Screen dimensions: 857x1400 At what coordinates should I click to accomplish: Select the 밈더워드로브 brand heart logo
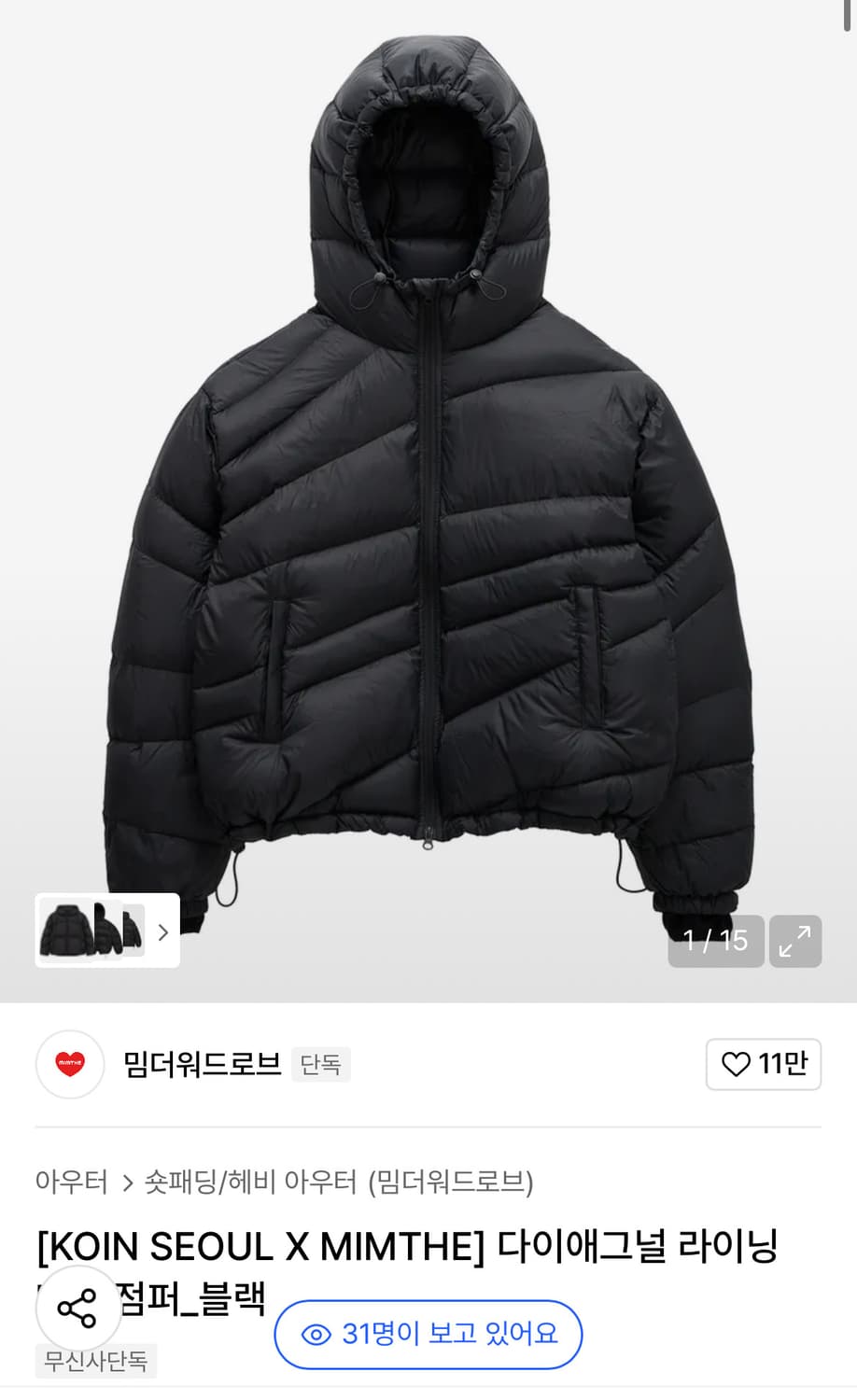(x=69, y=1064)
